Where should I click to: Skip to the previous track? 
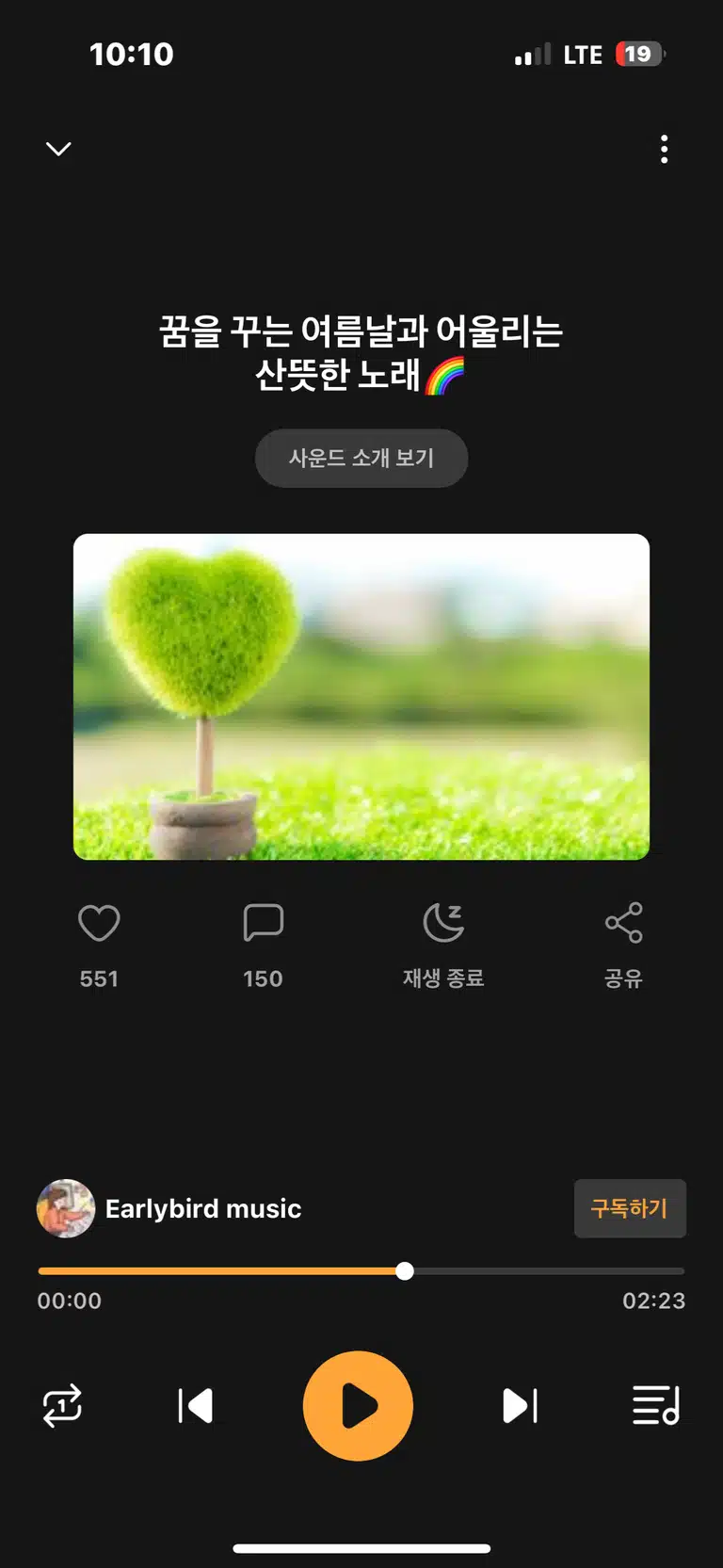point(195,1406)
